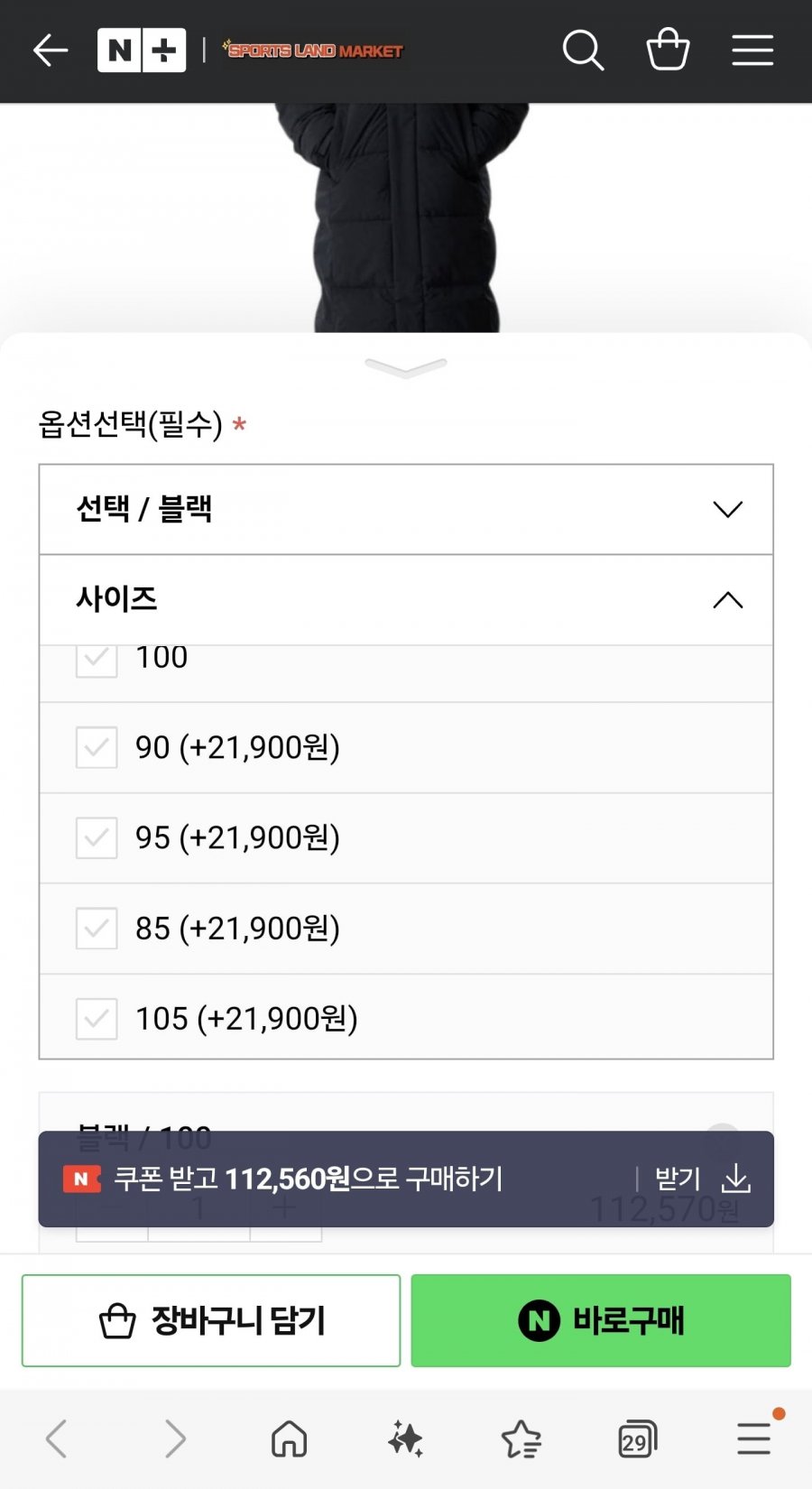Open the browser tabs count button

pos(637,1438)
